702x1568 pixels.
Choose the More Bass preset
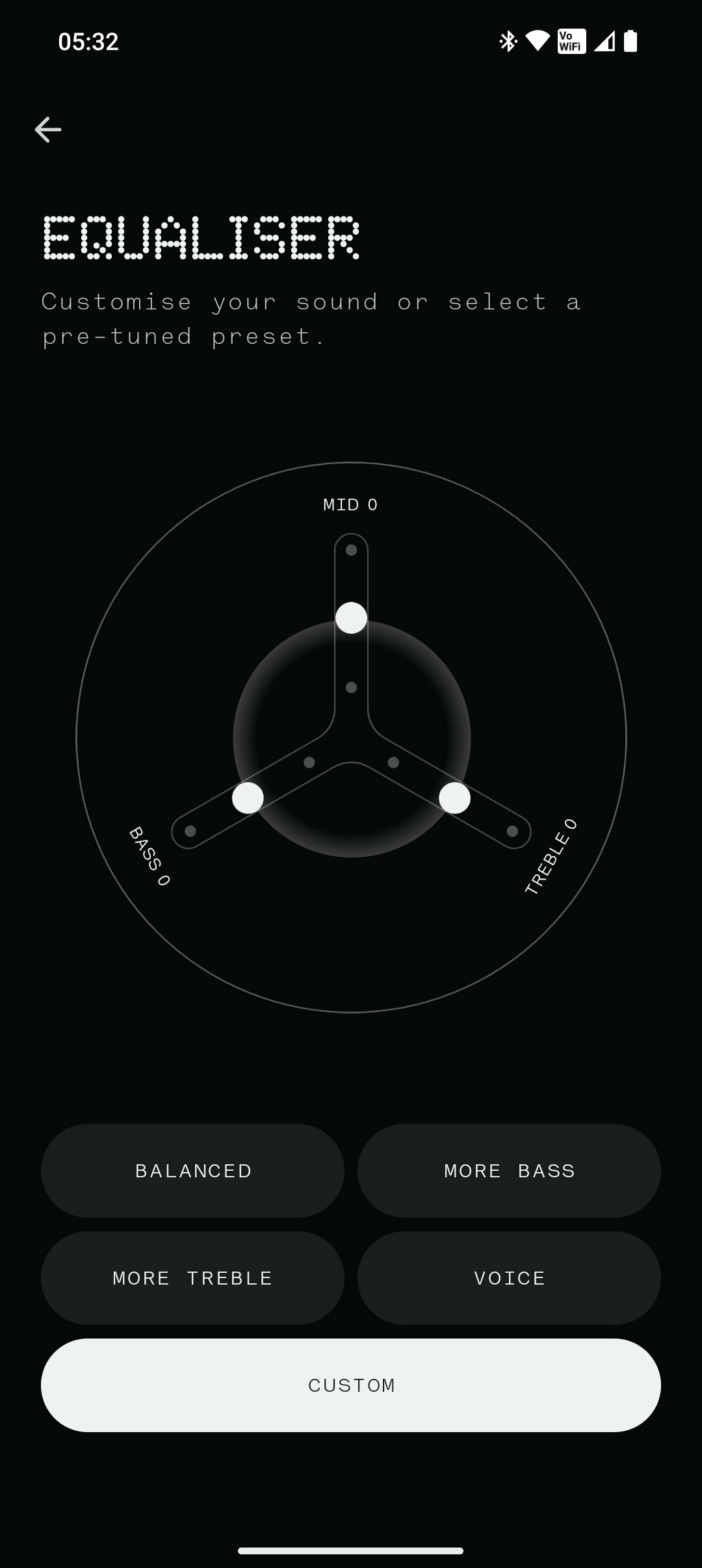click(x=509, y=1171)
